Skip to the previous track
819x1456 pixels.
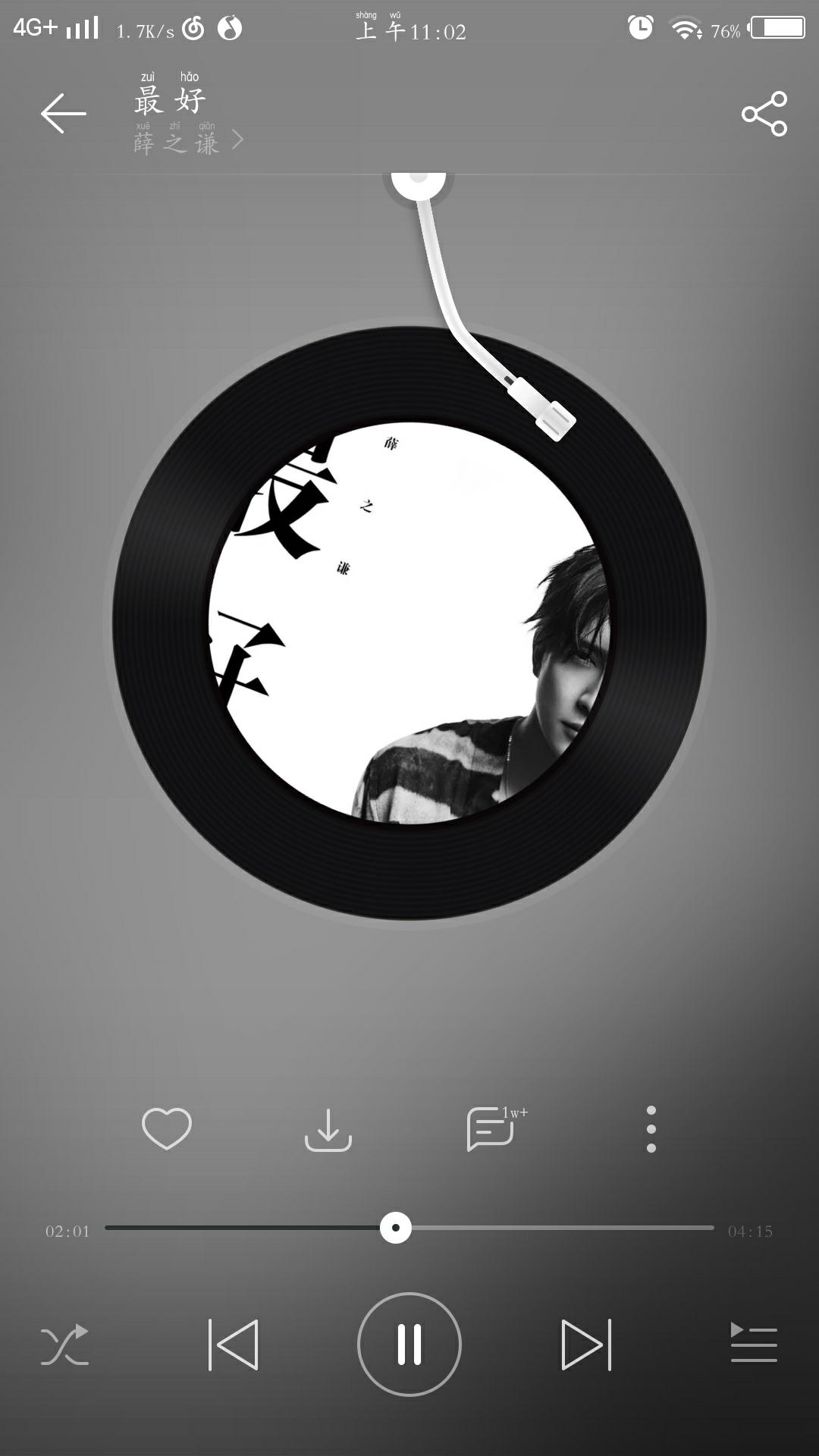[234, 1345]
